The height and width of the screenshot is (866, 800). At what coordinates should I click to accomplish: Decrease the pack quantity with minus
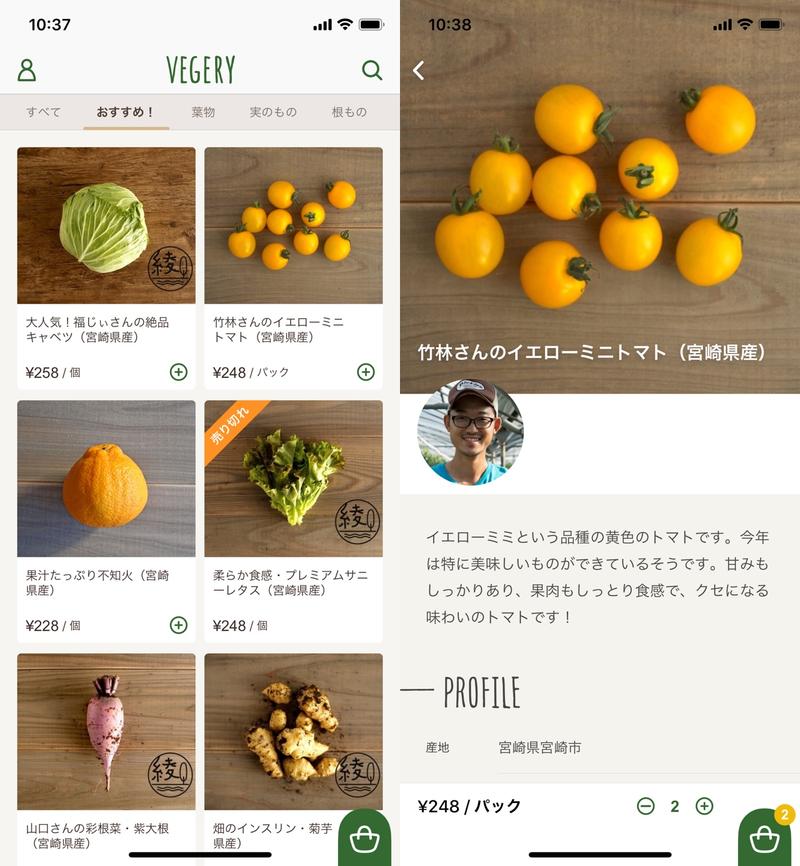point(646,806)
